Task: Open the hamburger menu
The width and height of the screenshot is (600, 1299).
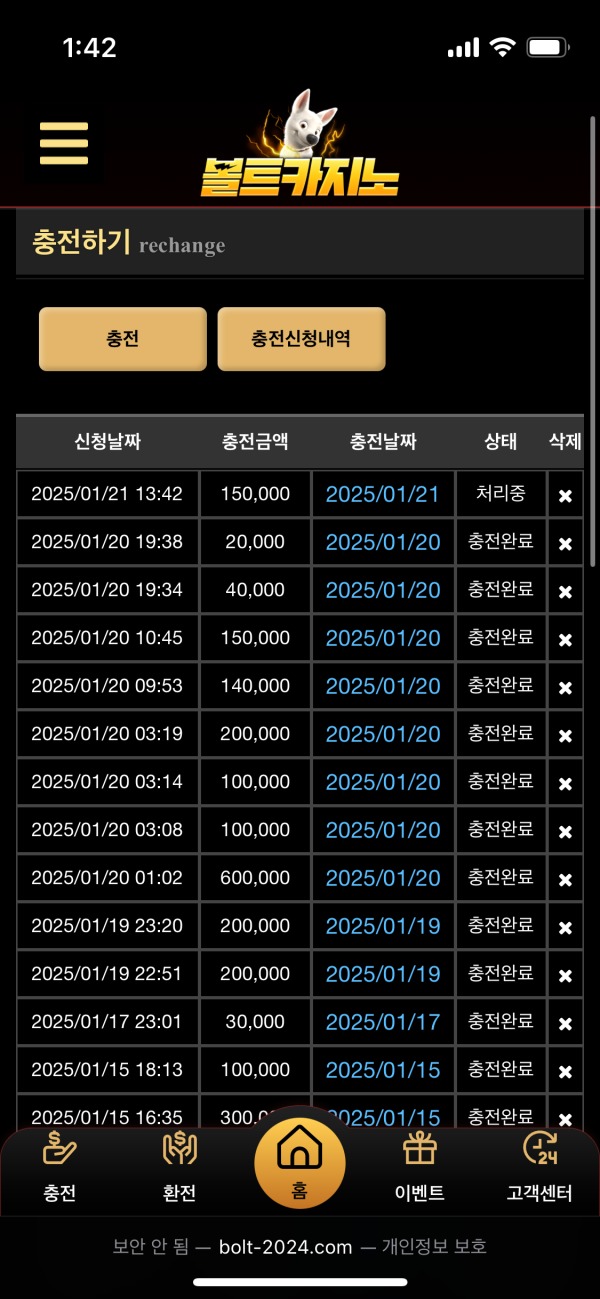Action: pos(64,145)
